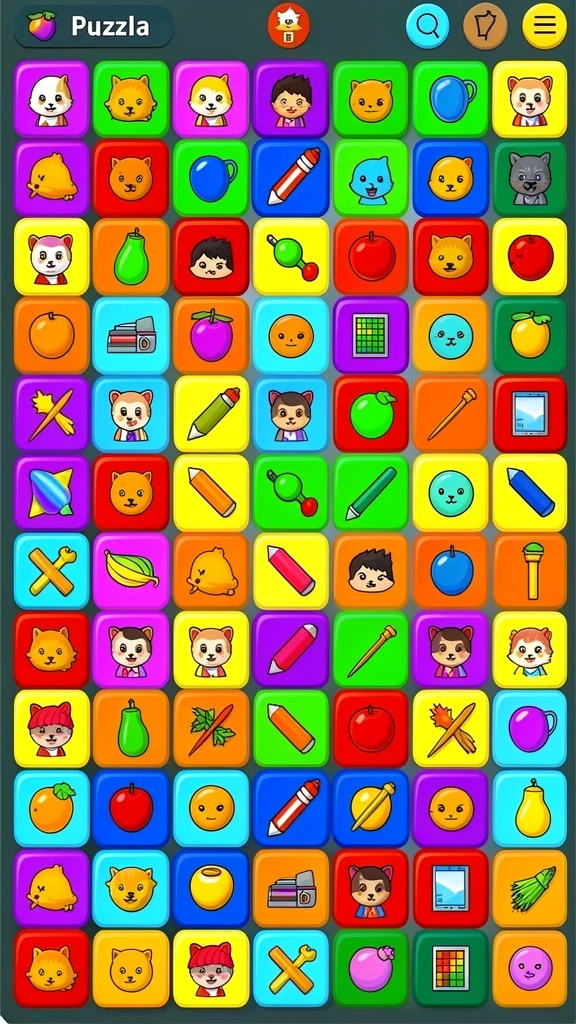Pick the colorful grid on dark green tile
This screenshot has height=1024, width=576.
click(451, 967)
